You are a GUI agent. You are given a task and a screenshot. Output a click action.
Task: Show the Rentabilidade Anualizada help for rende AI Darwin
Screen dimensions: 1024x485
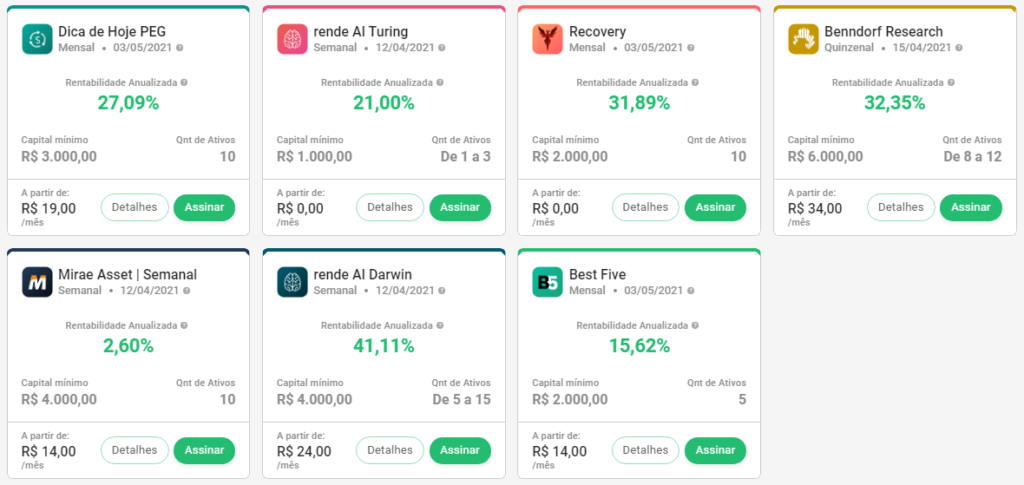(439, 326)
